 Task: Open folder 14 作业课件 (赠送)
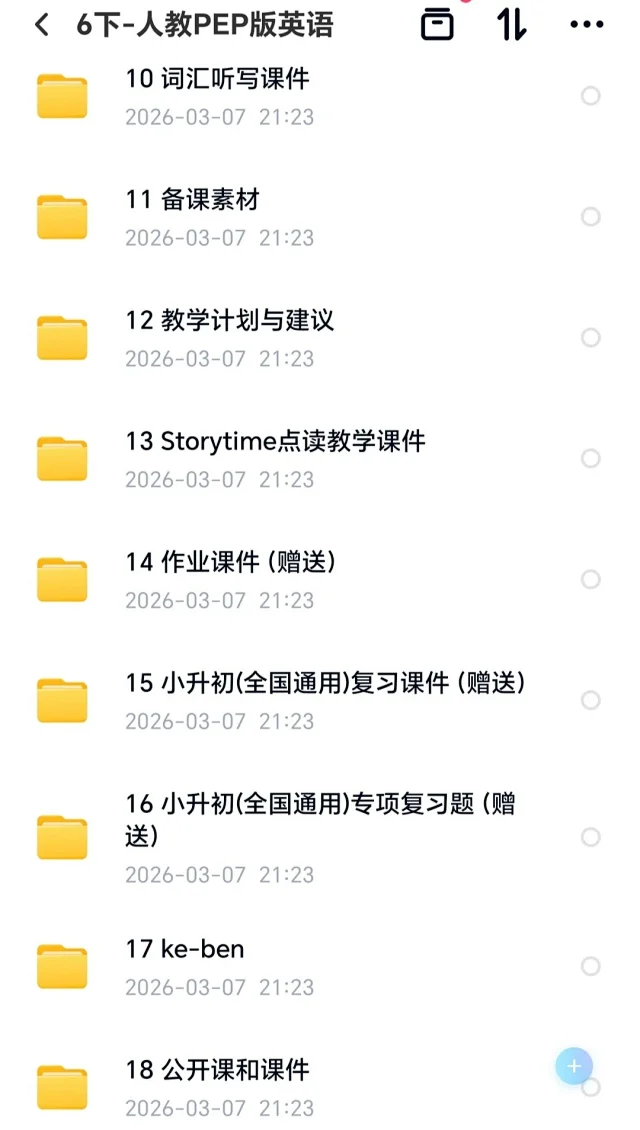pyautogui.click(x=230, y=562)
